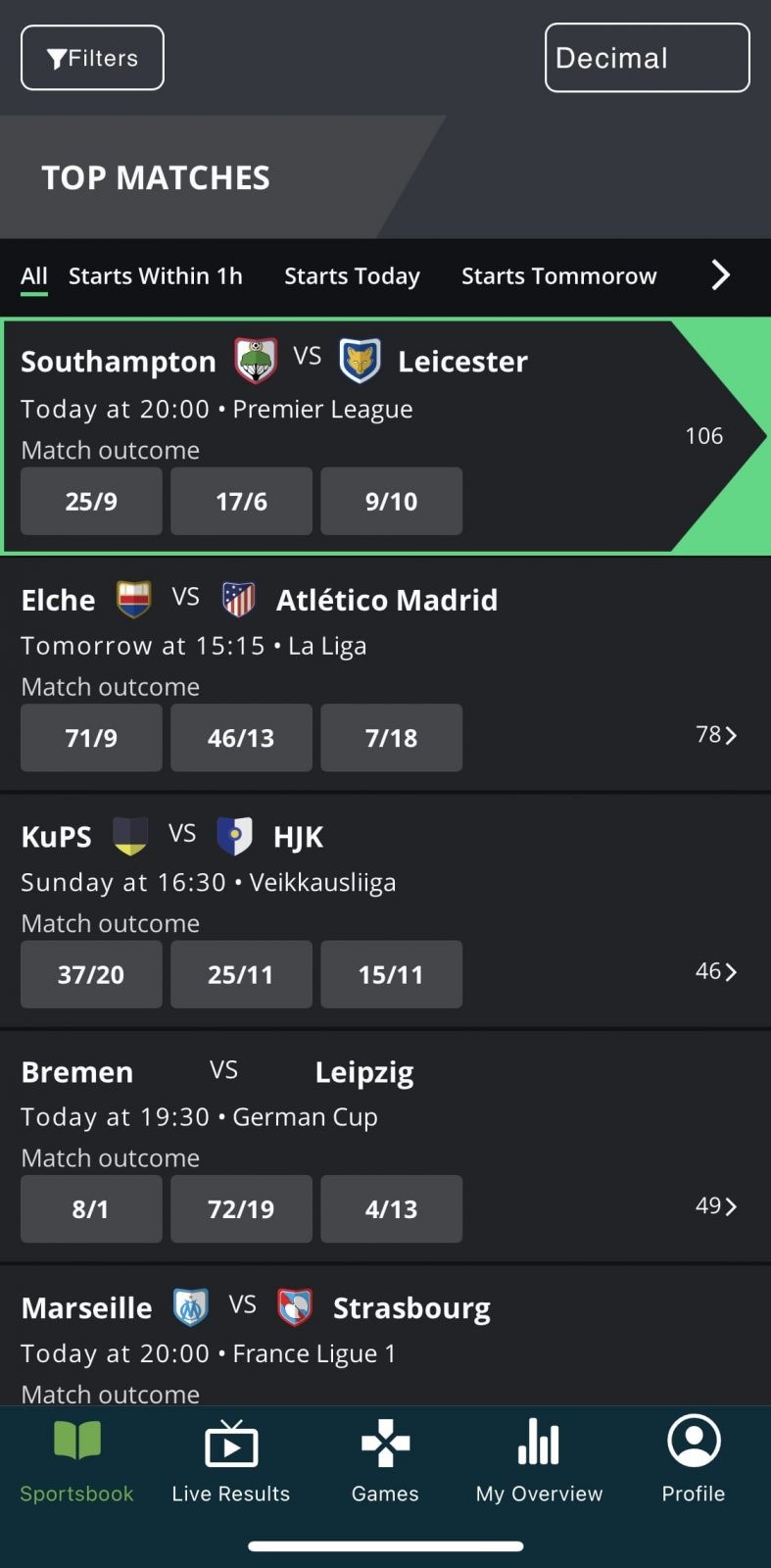Image resolution: width=771 pixels, height=1568 pixels.
Task: Select 15/11 odds for HJK
Action: pos(391,975)
